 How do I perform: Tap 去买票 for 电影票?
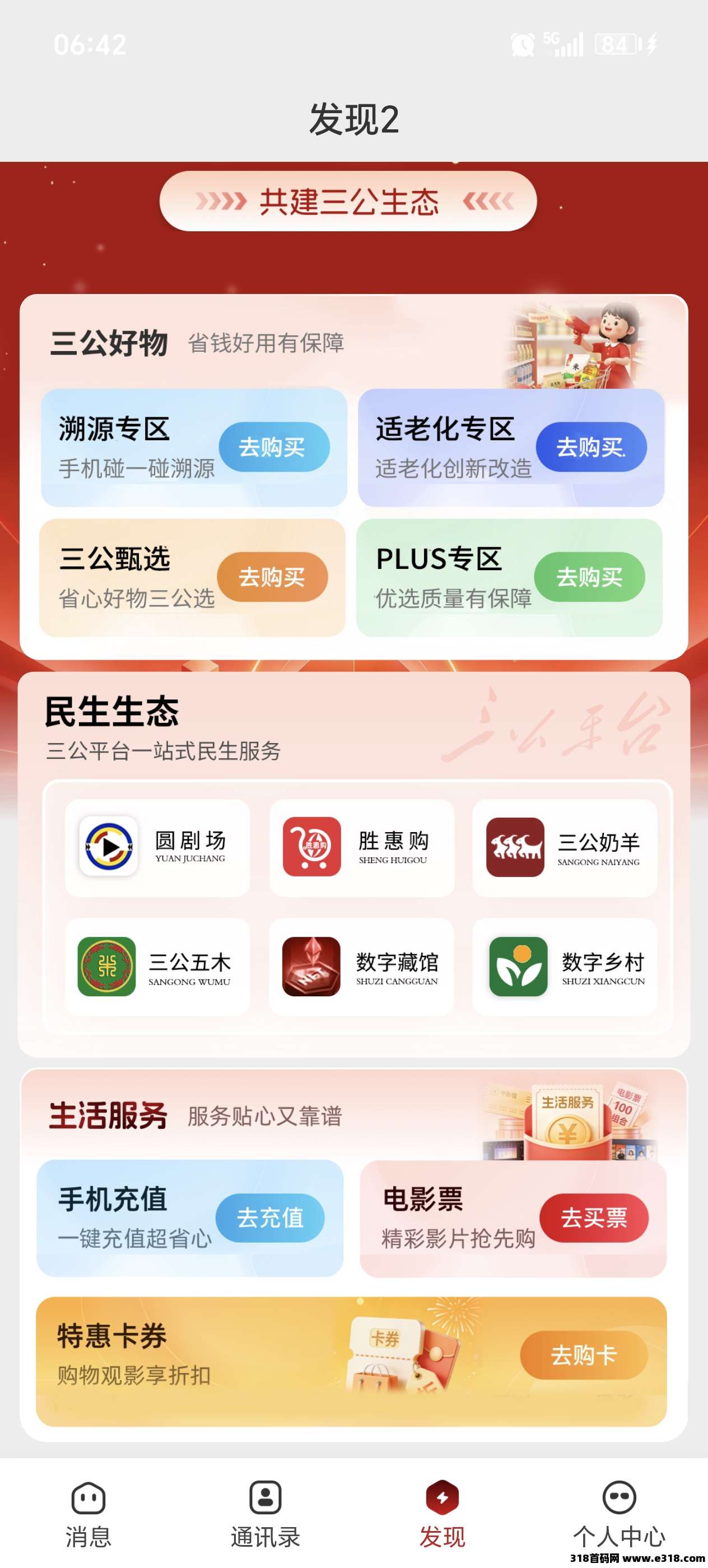594,1217
